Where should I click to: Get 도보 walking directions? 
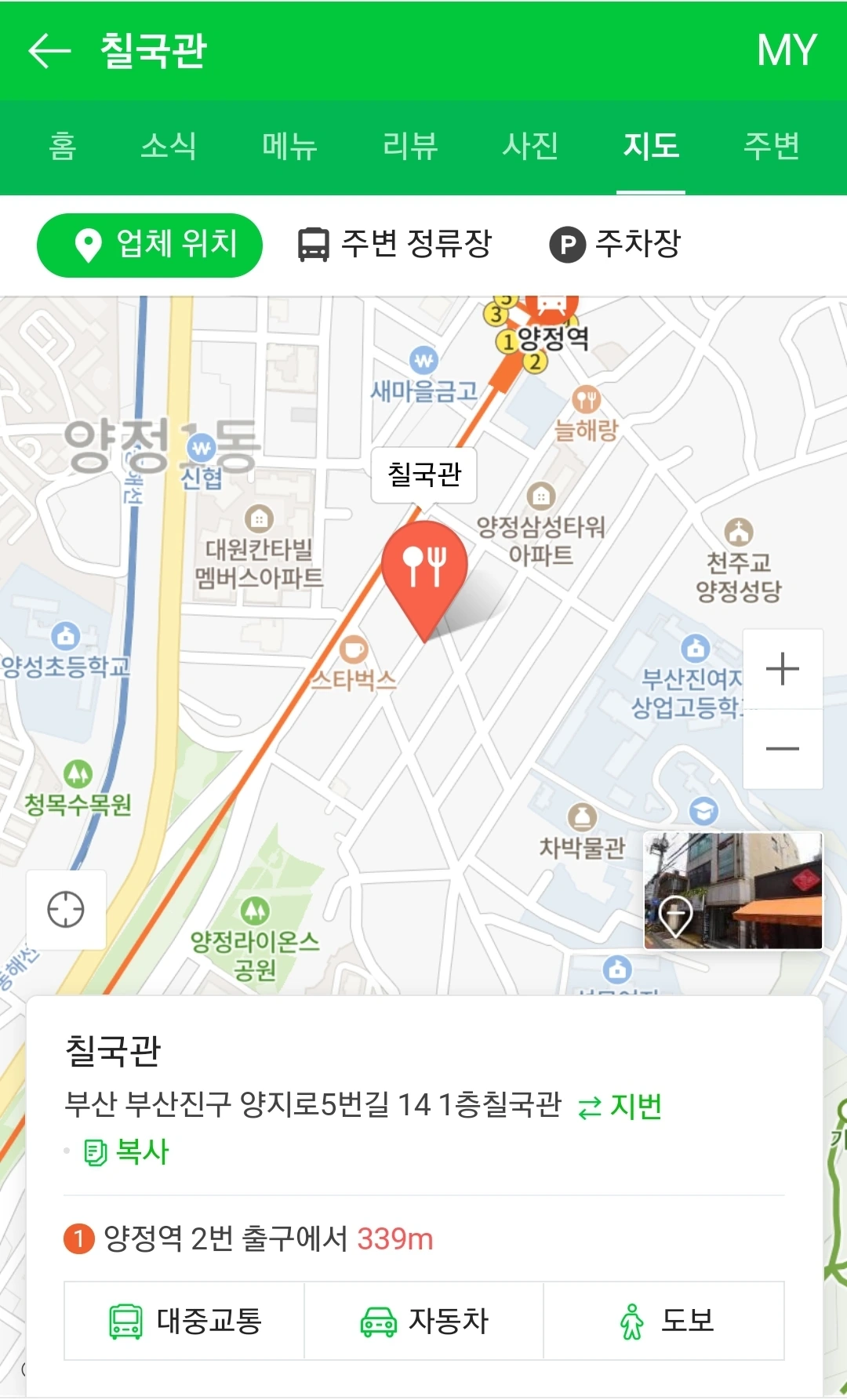[664, 1321]
